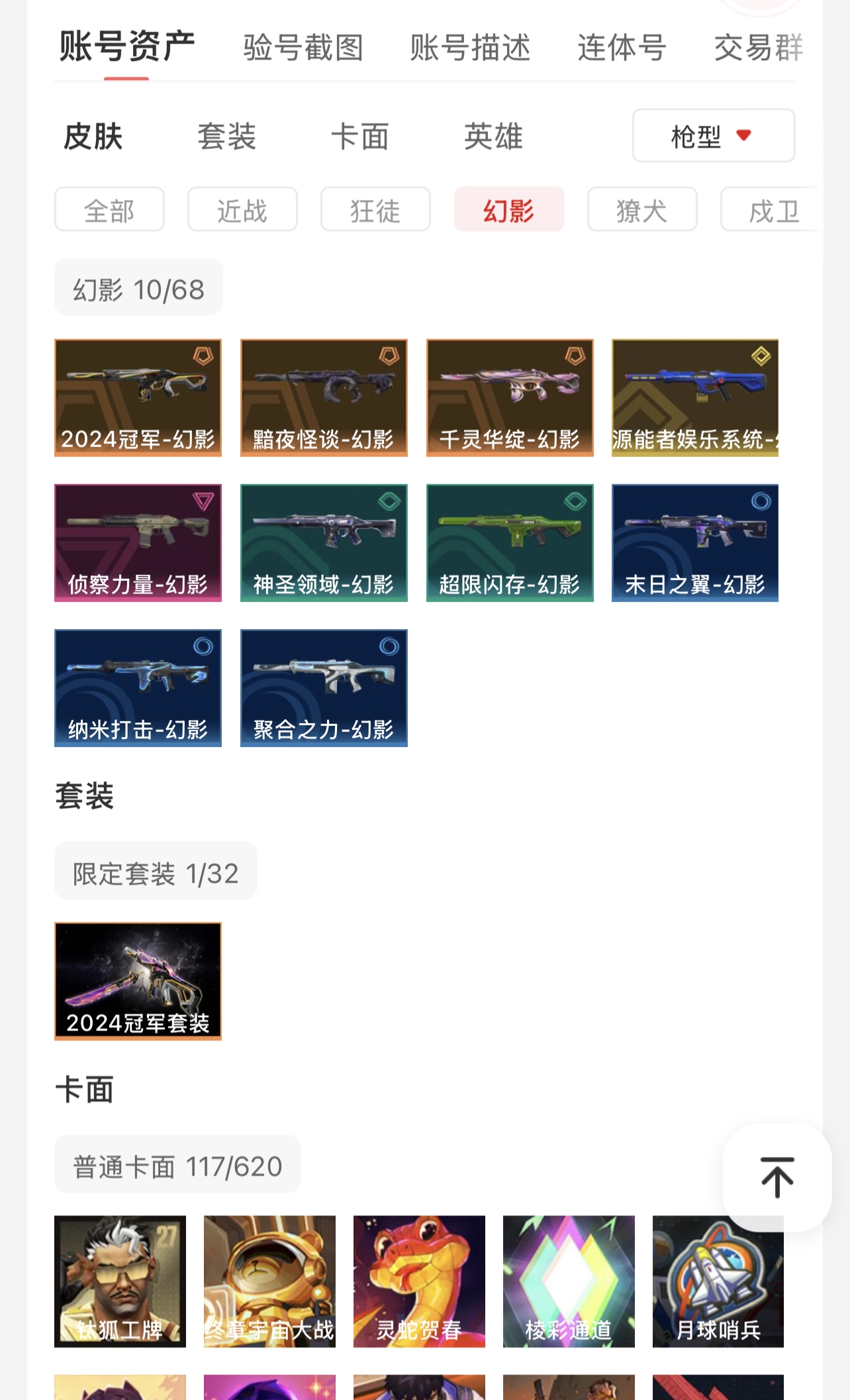Select the 全部 weapon filter chip
The image size is (850, 1400).
(109, 210)
